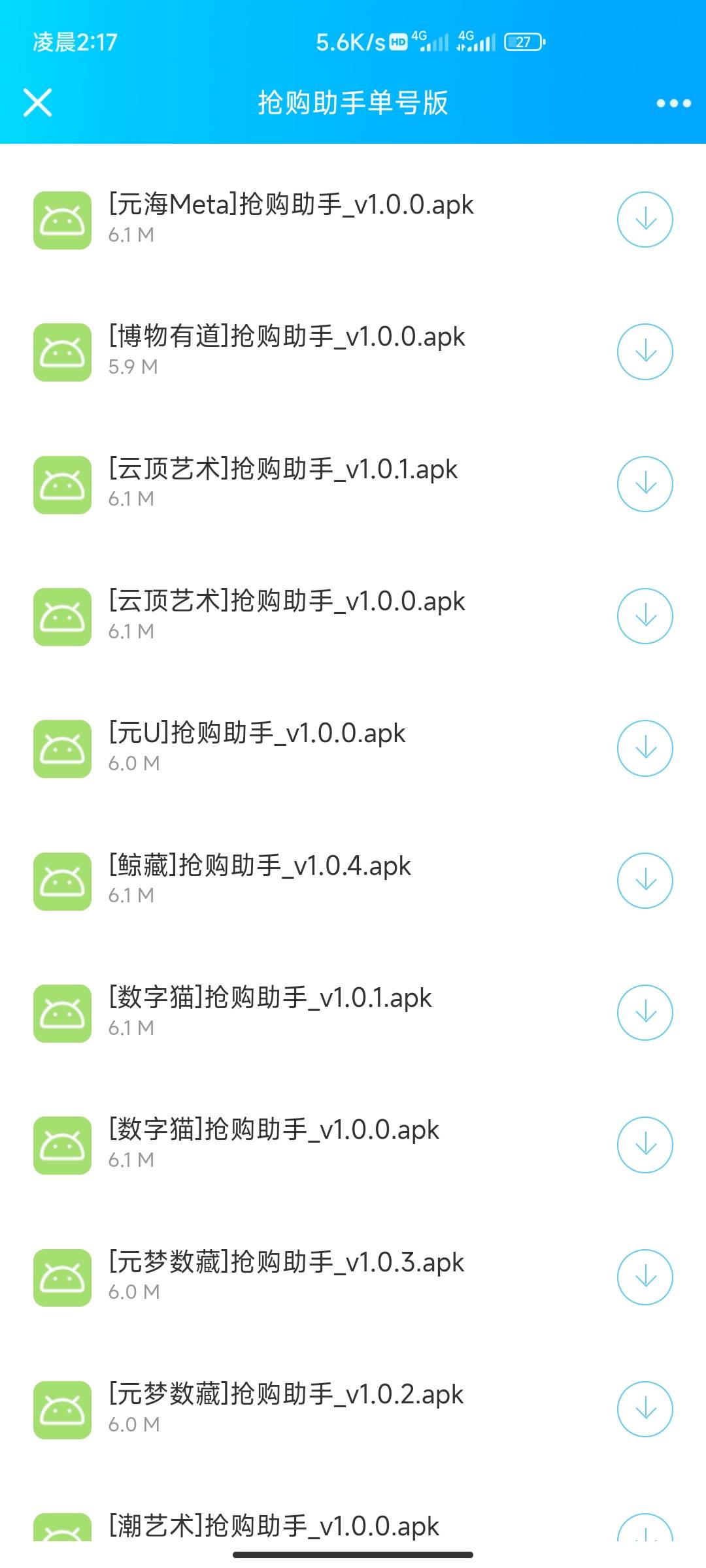This screenshot has width=706, height=1568.
Task: Open the [元梦数藏]抢购助手_v1.0.2.apk row
Action: click(x=353, y=1409)
